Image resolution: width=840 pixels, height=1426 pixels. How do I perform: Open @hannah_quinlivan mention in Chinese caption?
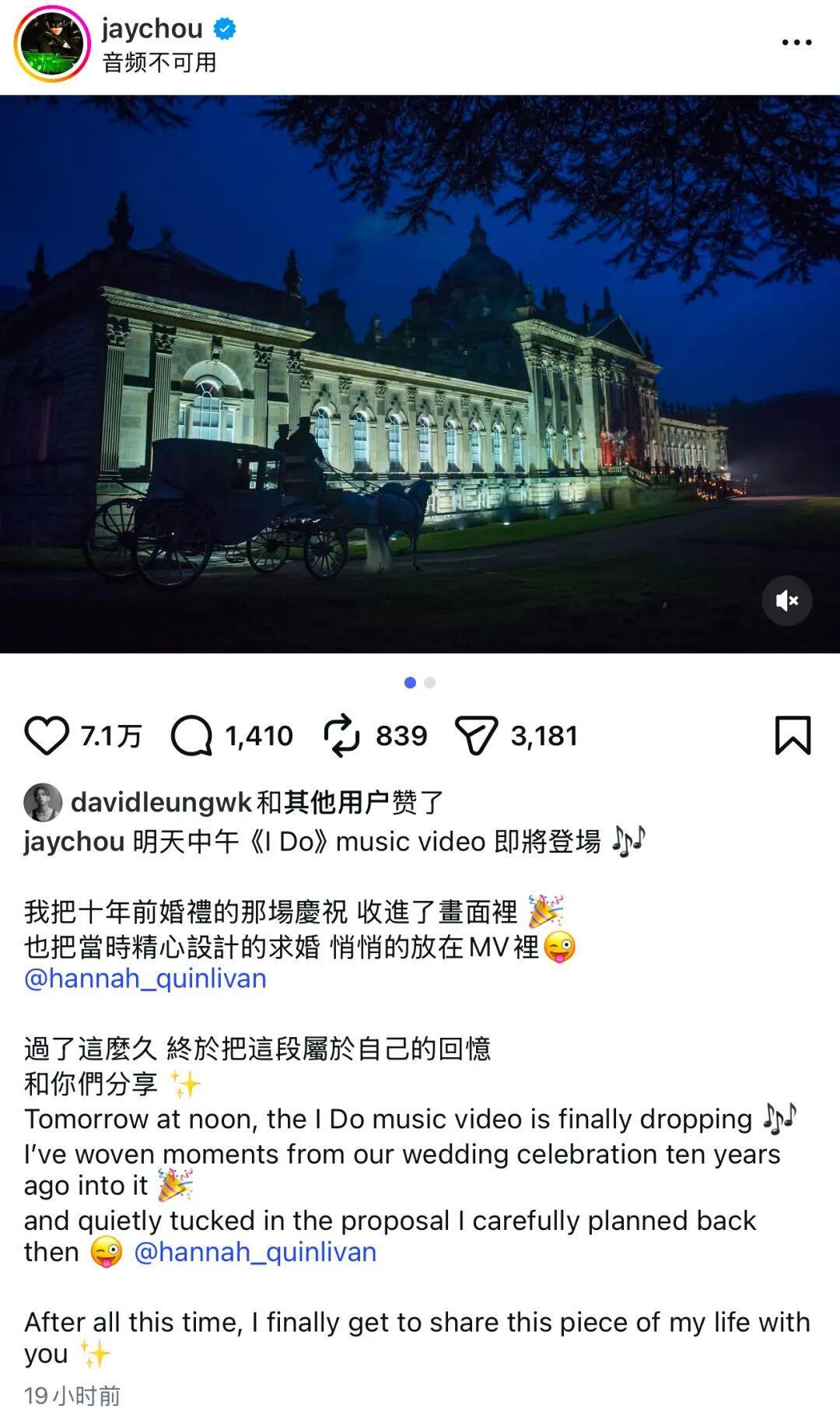click(x=145, y=979)
